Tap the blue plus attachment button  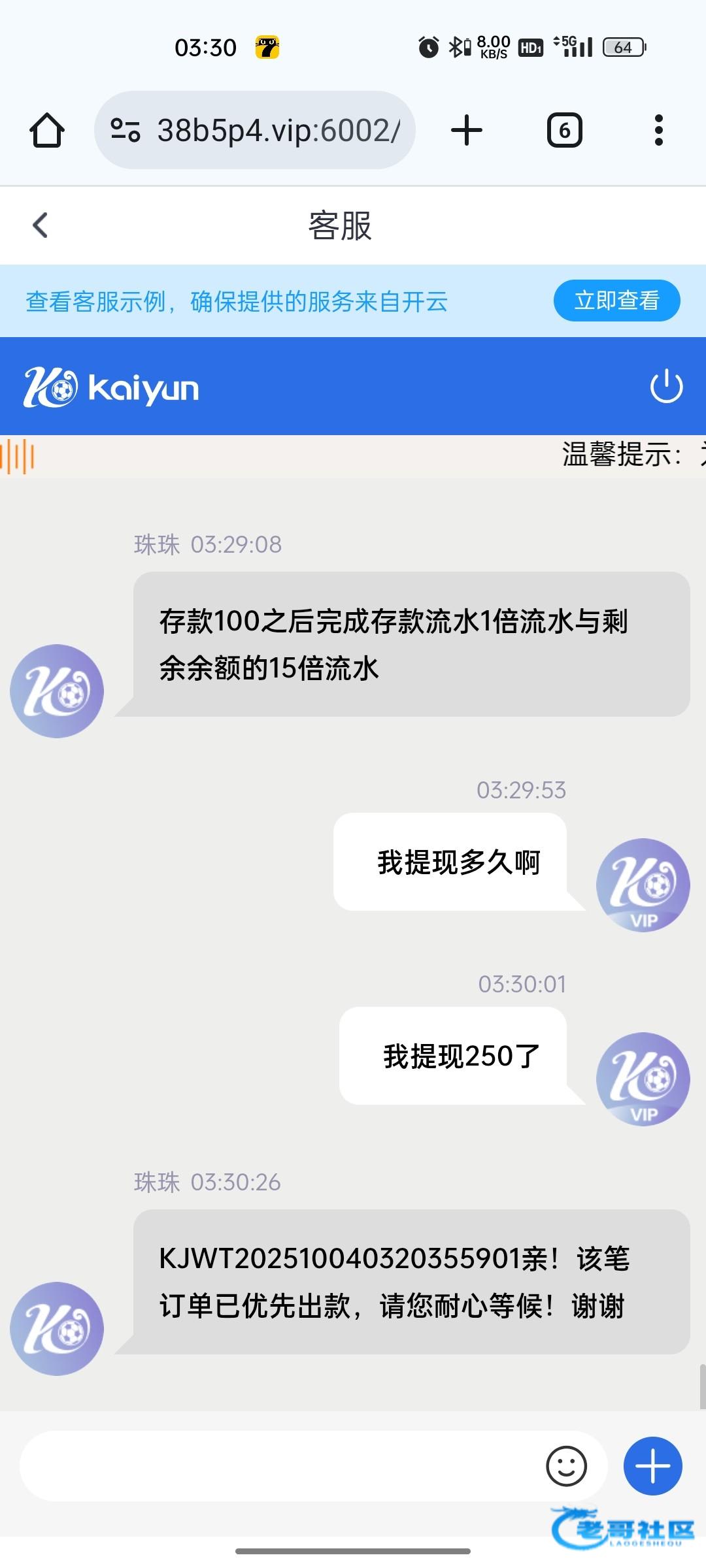[x=652, y=1466]
